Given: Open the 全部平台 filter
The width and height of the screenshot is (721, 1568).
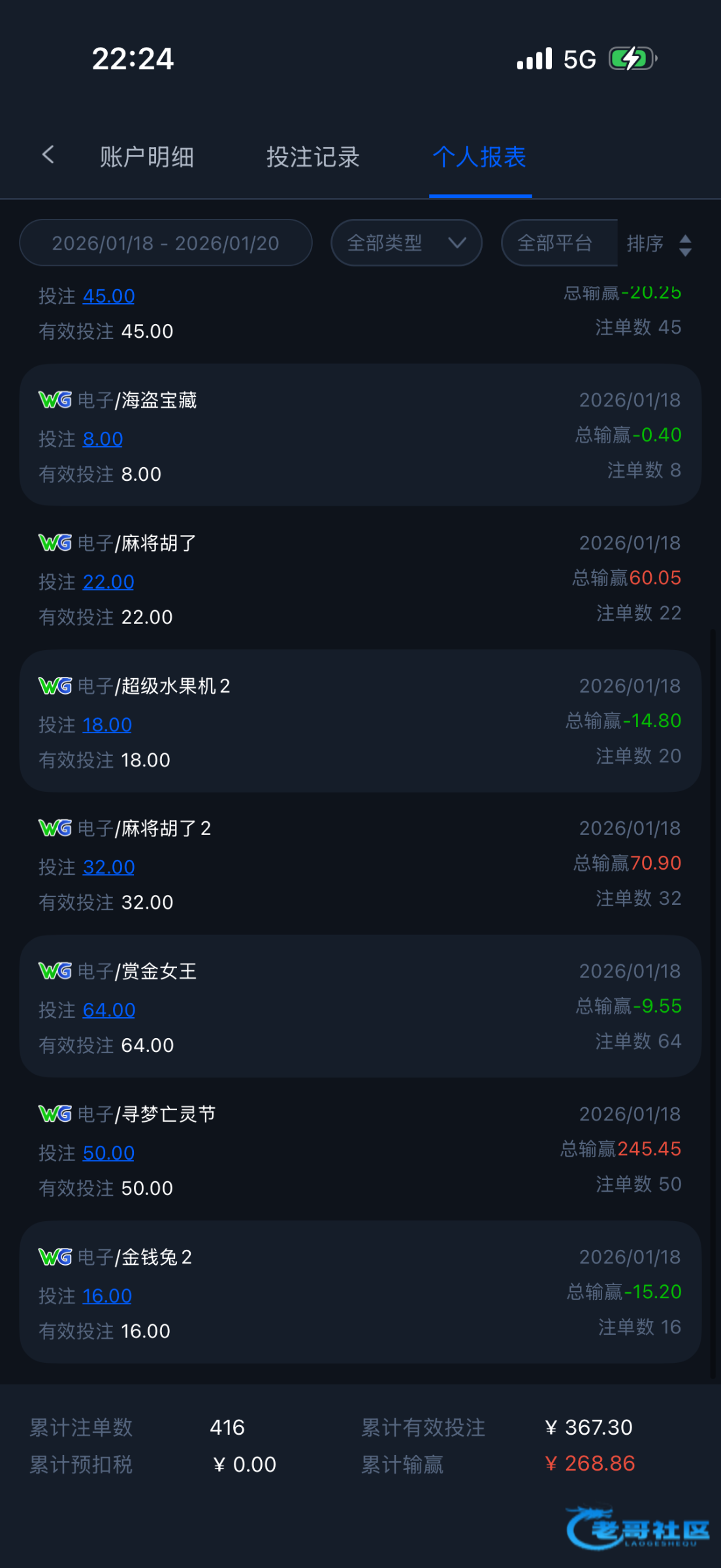Looking at the screenshot, I should pos(556,243).
